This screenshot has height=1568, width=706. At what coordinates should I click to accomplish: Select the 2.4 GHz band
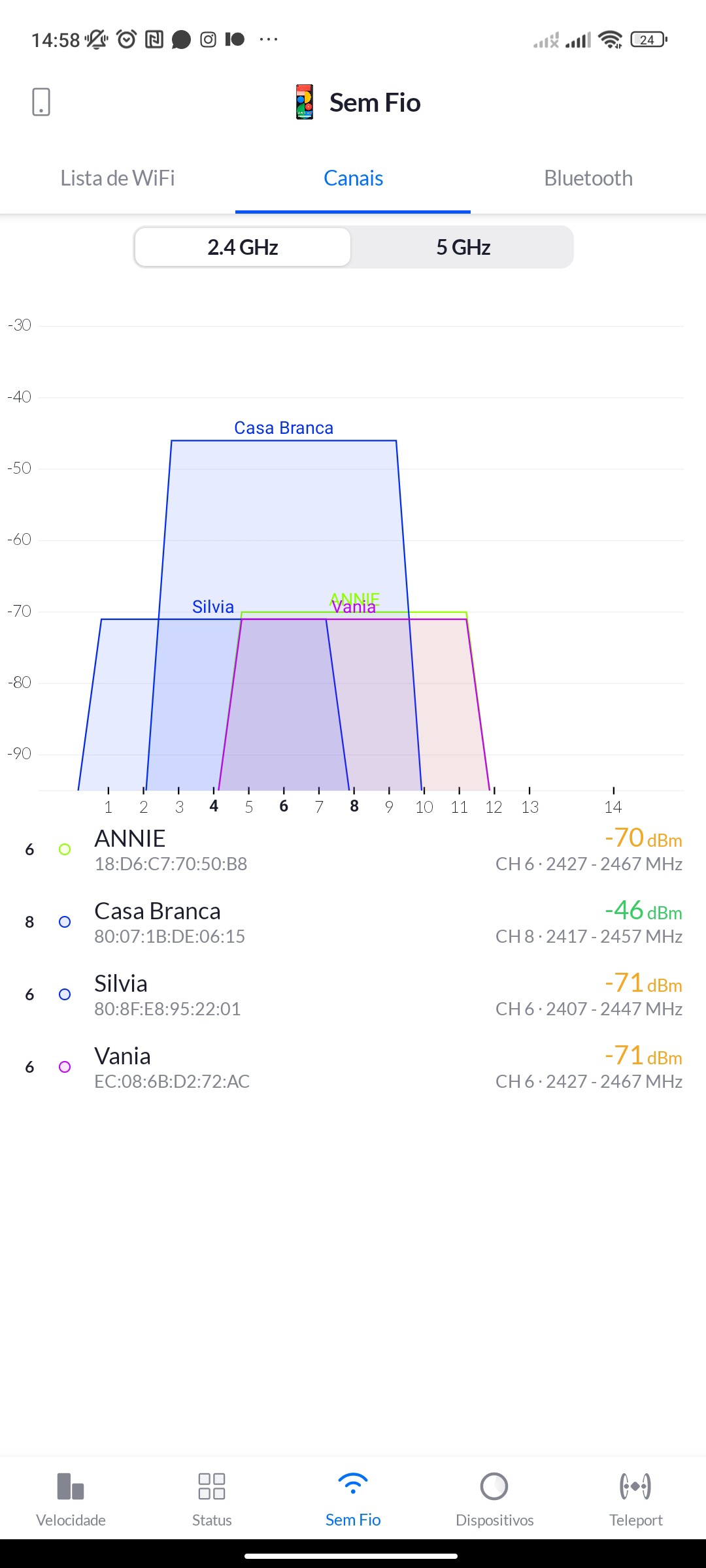tap(243, 247)
